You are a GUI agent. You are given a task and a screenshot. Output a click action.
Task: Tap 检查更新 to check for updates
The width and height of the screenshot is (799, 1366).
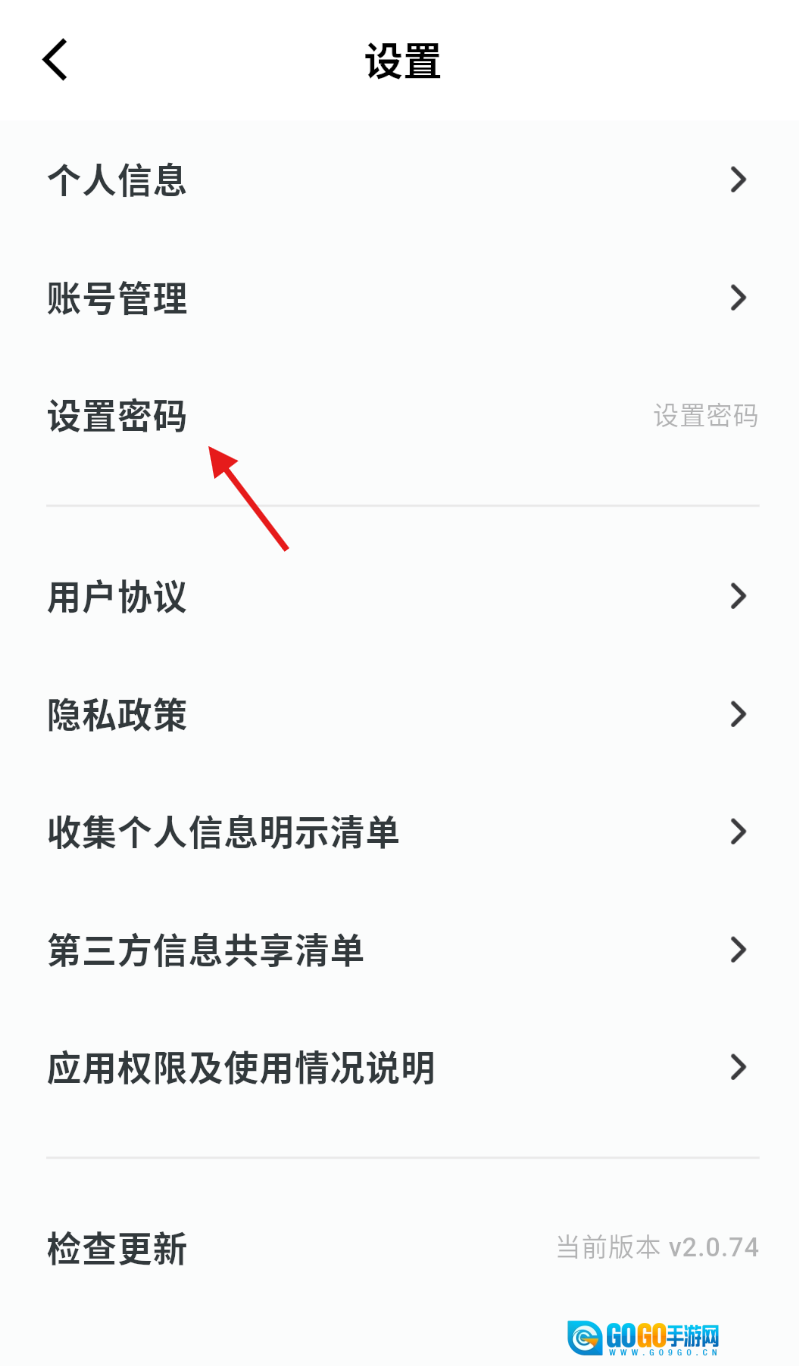click(400, 1248)
